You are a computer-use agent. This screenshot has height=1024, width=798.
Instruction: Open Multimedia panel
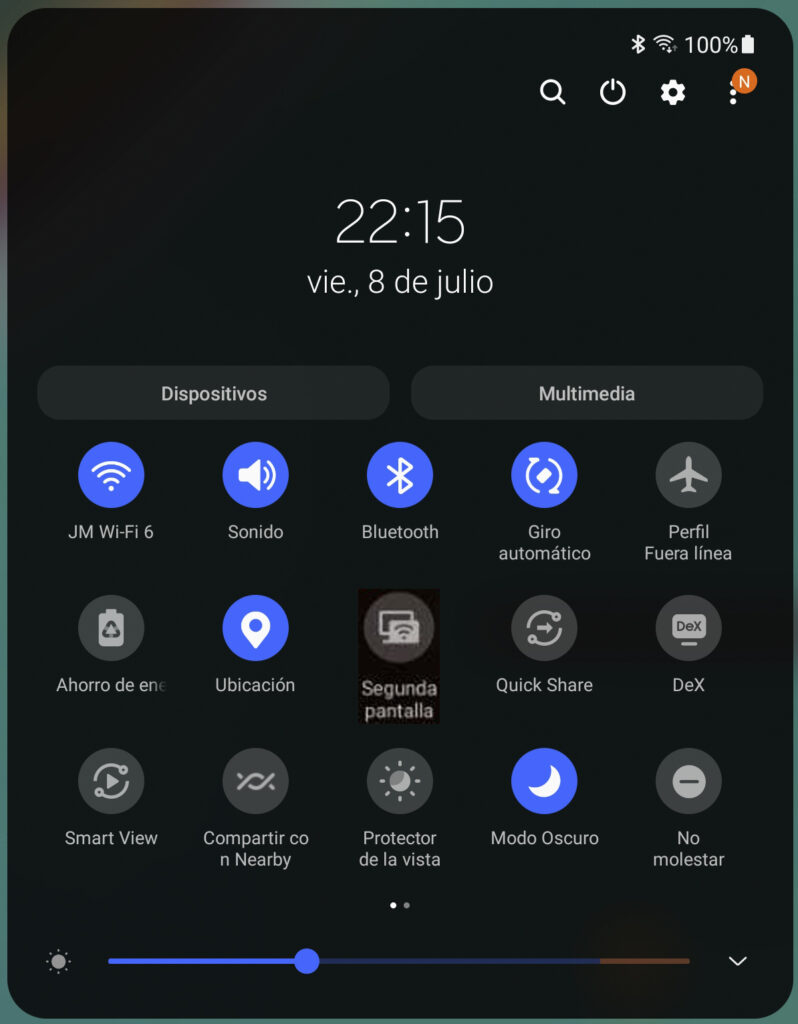pos(587,393)
